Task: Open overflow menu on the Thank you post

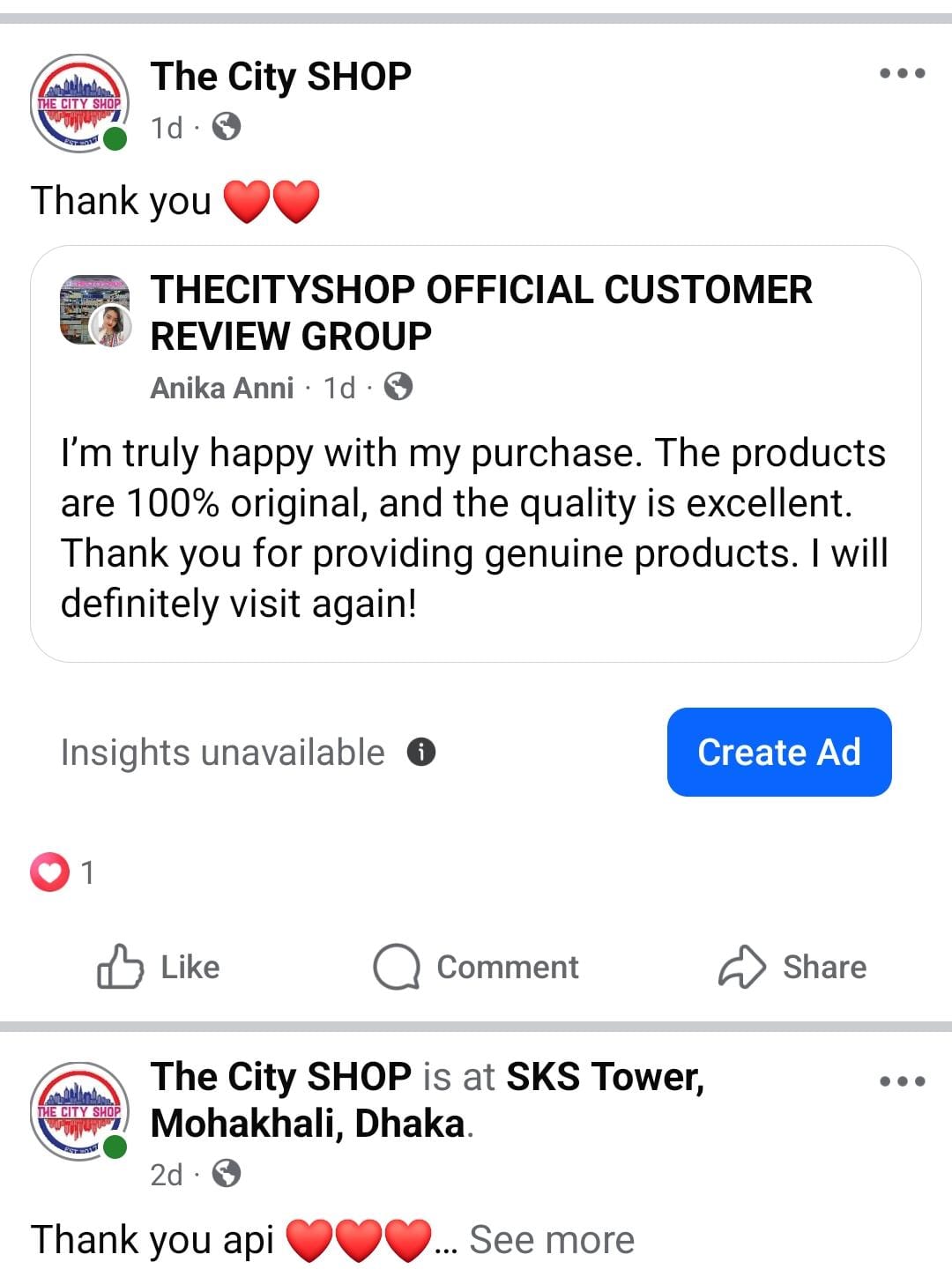Action: pos(902,73)
